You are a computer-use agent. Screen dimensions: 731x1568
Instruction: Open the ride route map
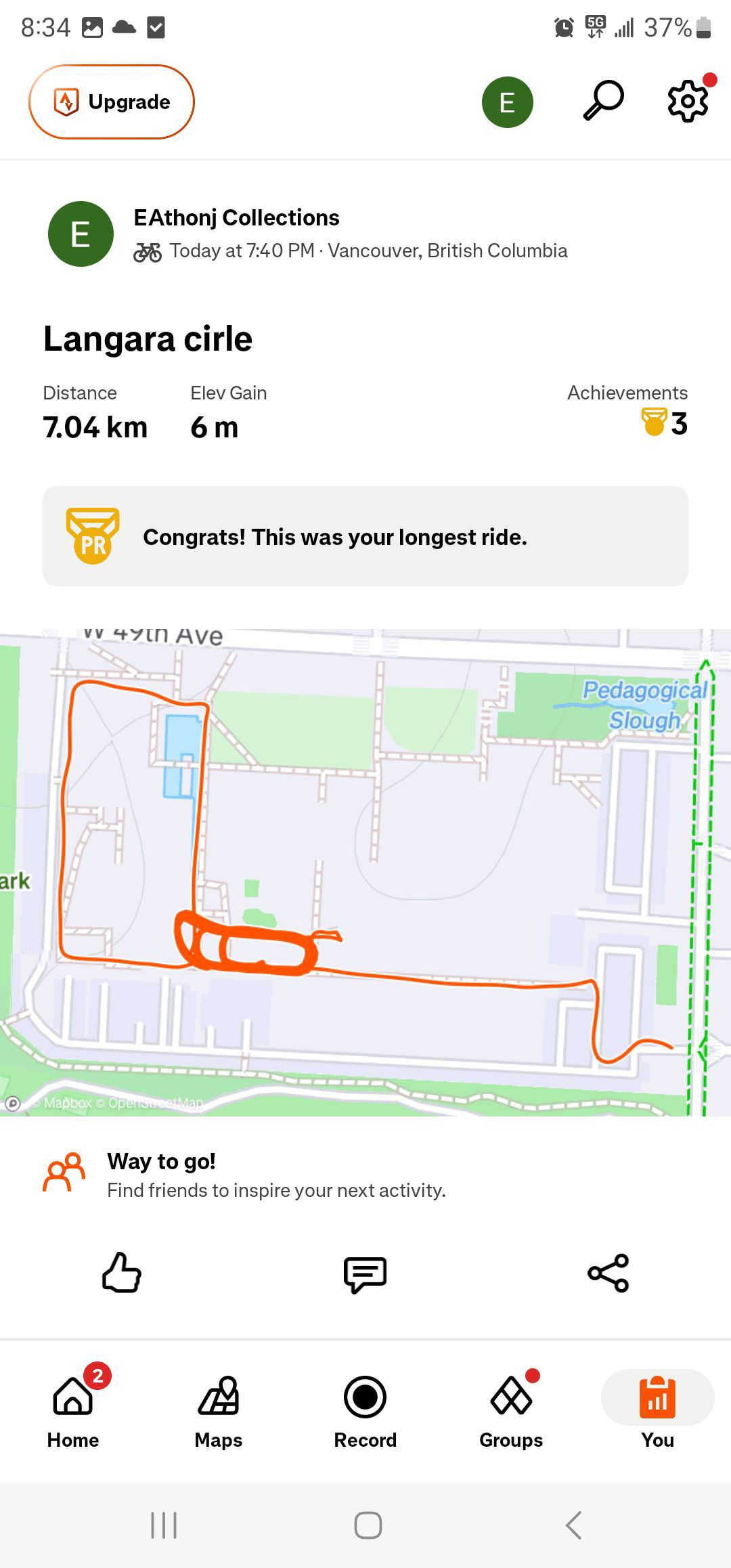[365, 872]
